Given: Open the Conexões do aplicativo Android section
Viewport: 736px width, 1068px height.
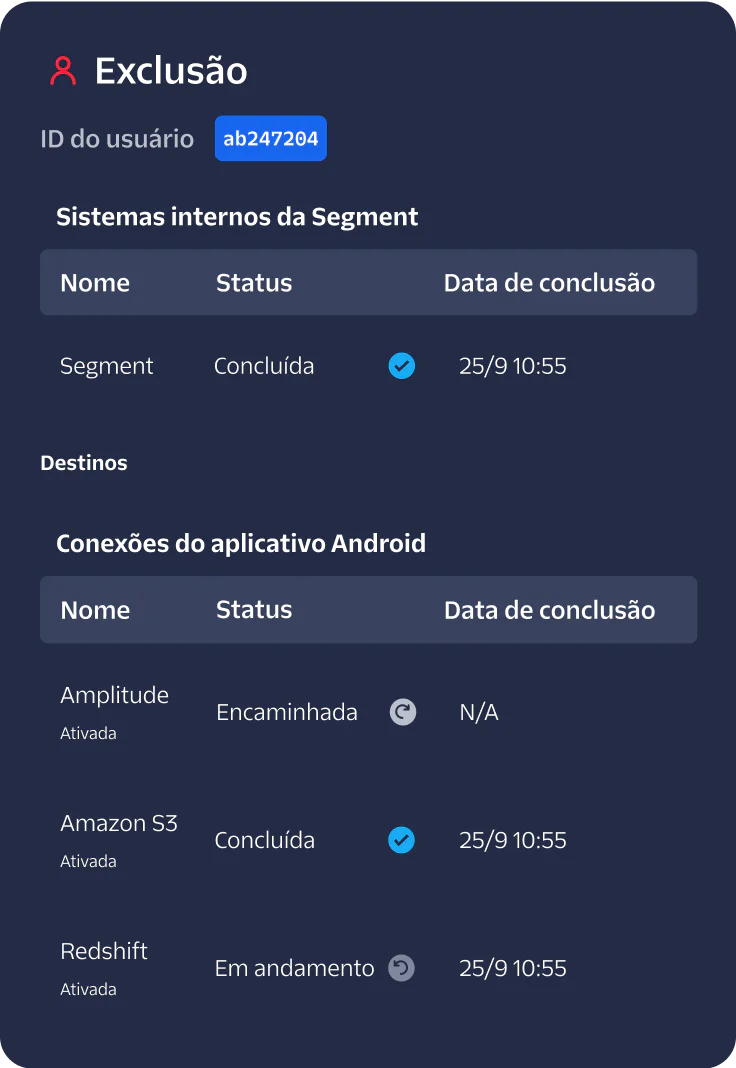Looking at the screenshot, I should point(241,543).
